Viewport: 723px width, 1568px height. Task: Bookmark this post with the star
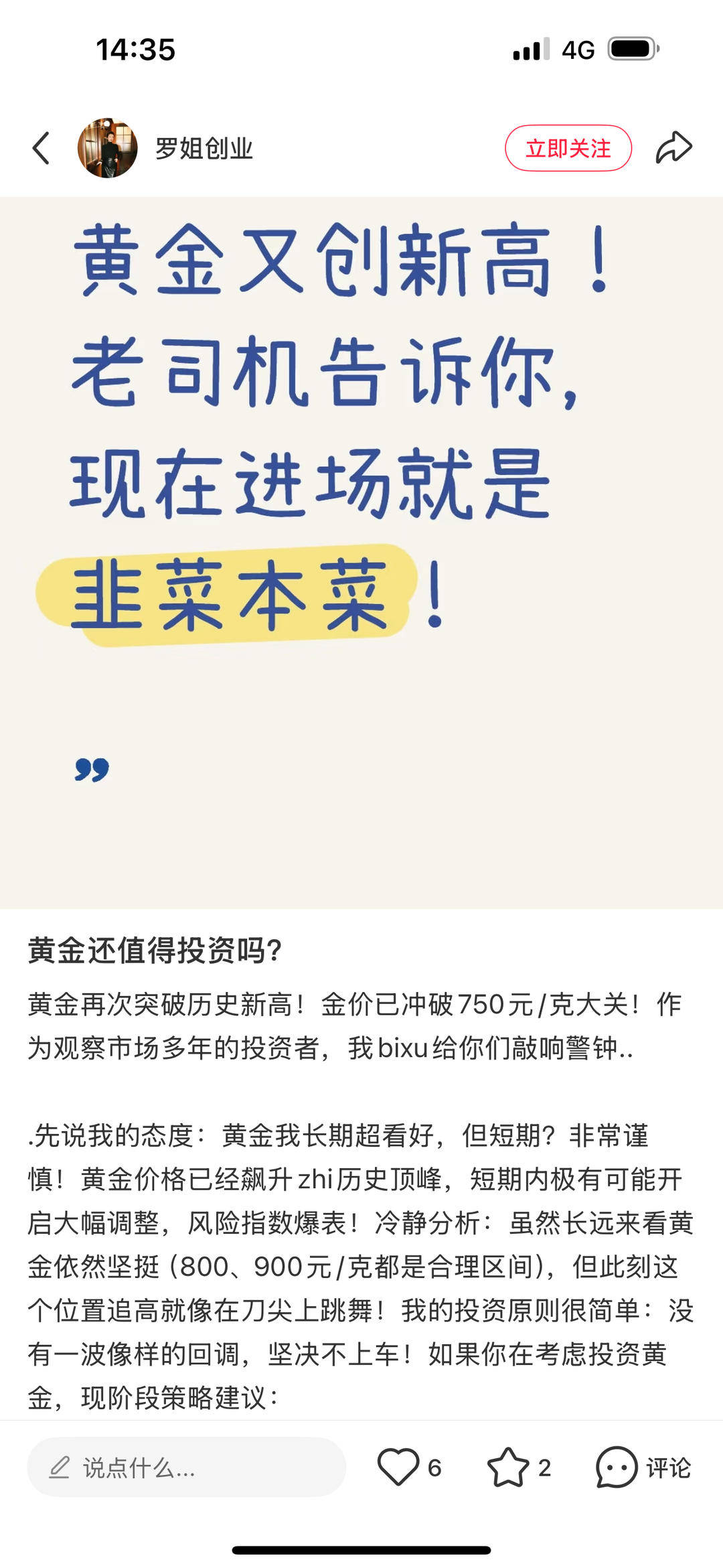[508, 1467]
